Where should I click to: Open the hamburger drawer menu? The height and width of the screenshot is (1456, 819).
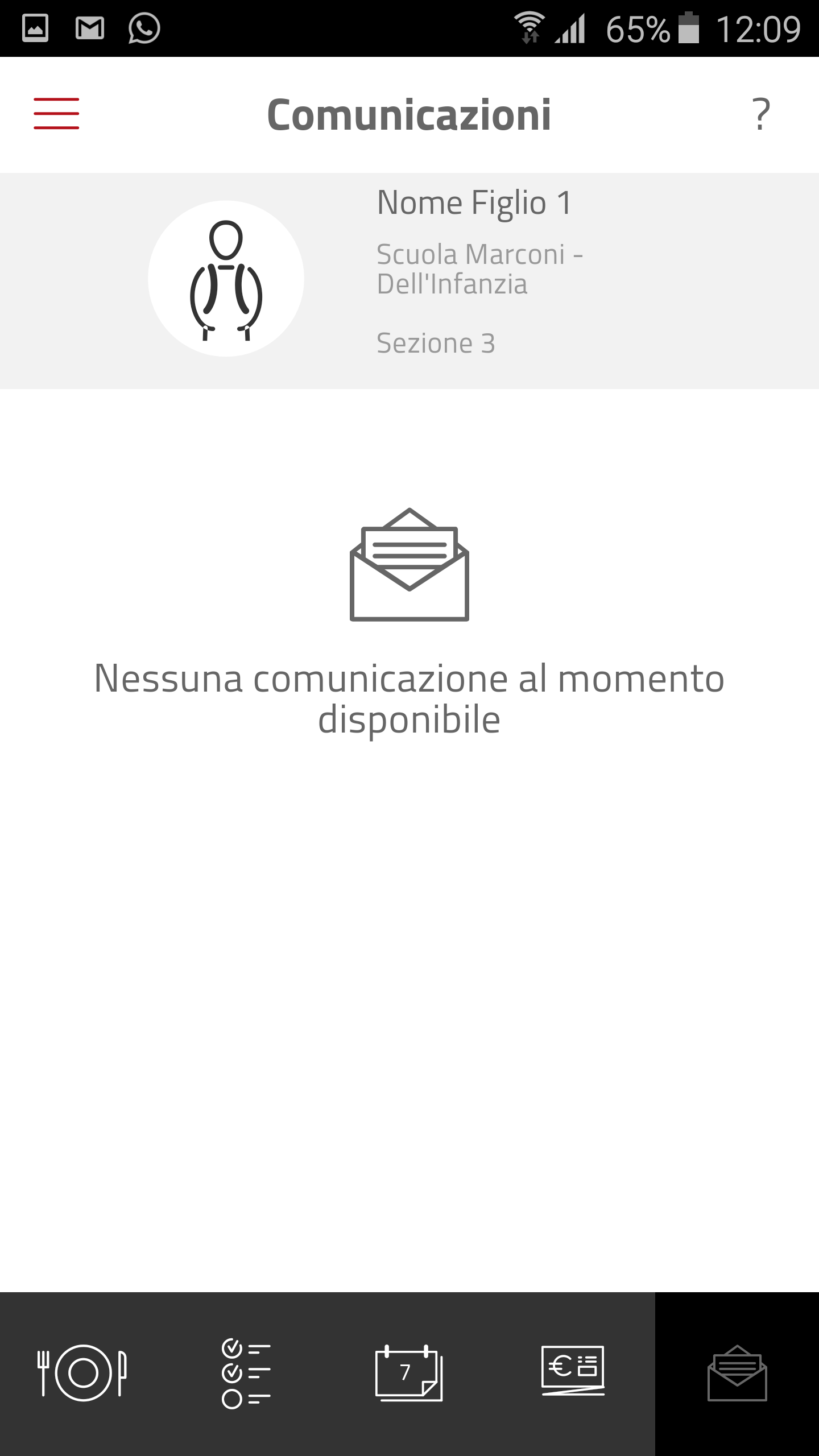click(x=56, y=114)
